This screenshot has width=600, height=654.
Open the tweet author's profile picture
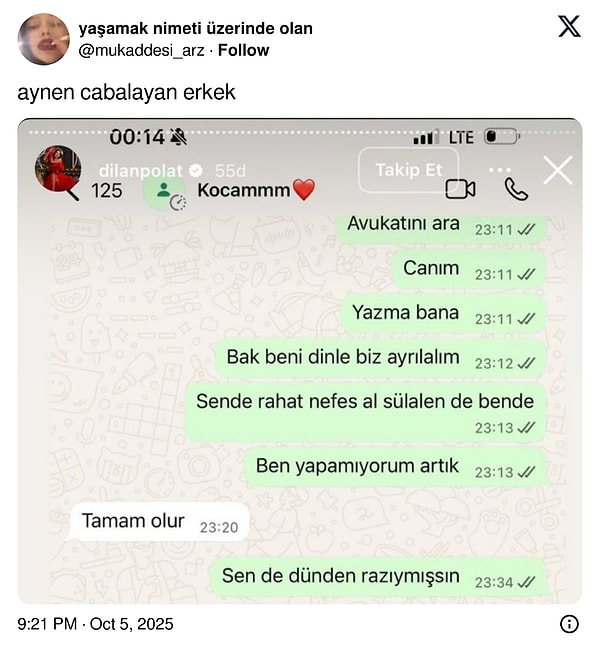[x=43, y=39]
